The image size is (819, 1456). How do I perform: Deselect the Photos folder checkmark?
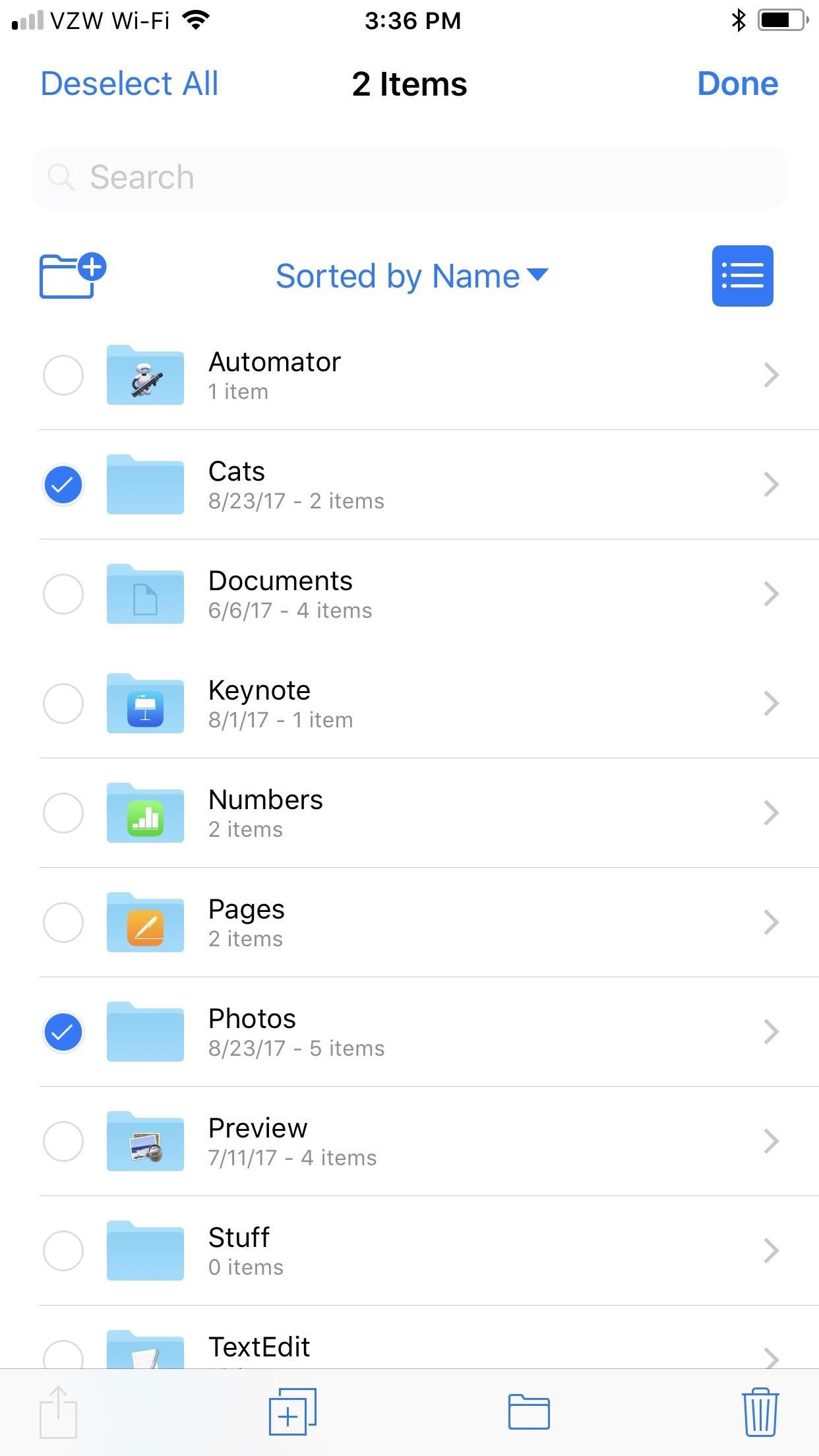coord(63,1032)
